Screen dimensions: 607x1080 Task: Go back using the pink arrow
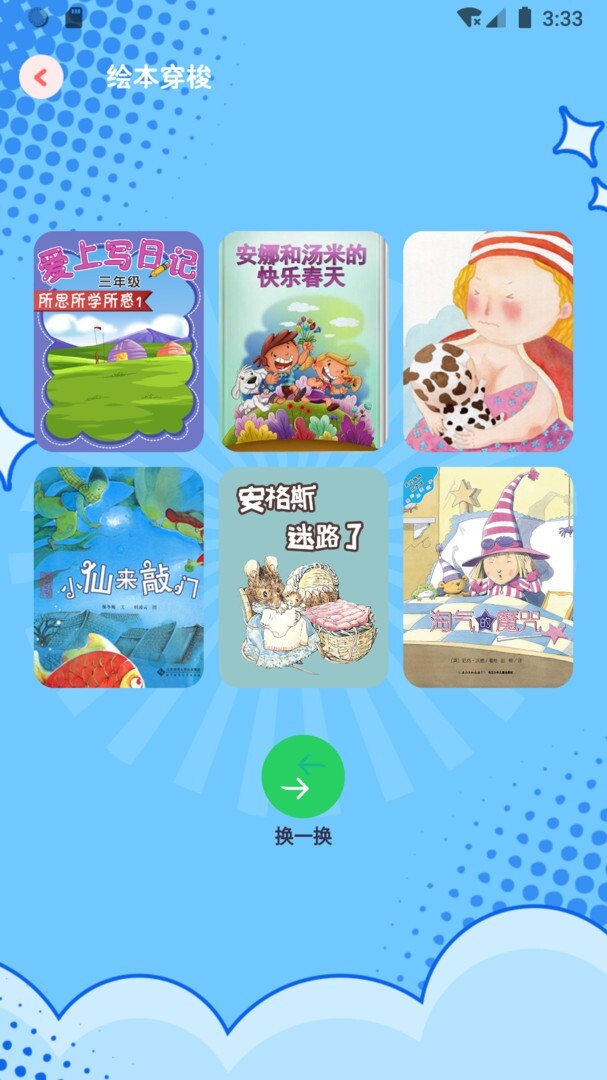point(41,77)
